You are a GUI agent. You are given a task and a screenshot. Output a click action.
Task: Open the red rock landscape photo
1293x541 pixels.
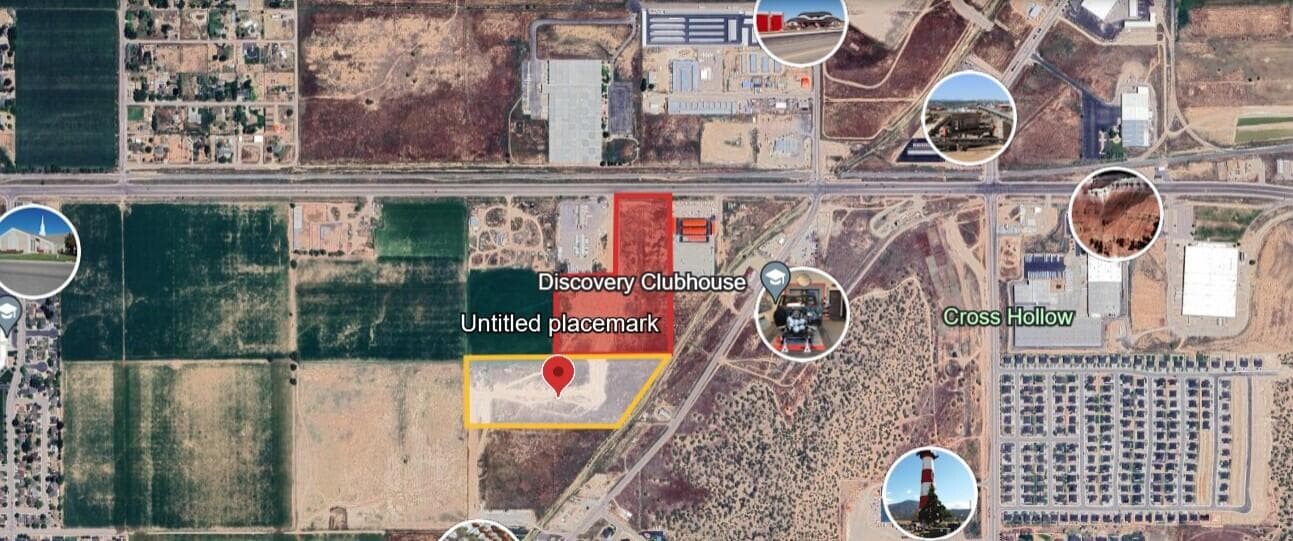coord(1114,215)
